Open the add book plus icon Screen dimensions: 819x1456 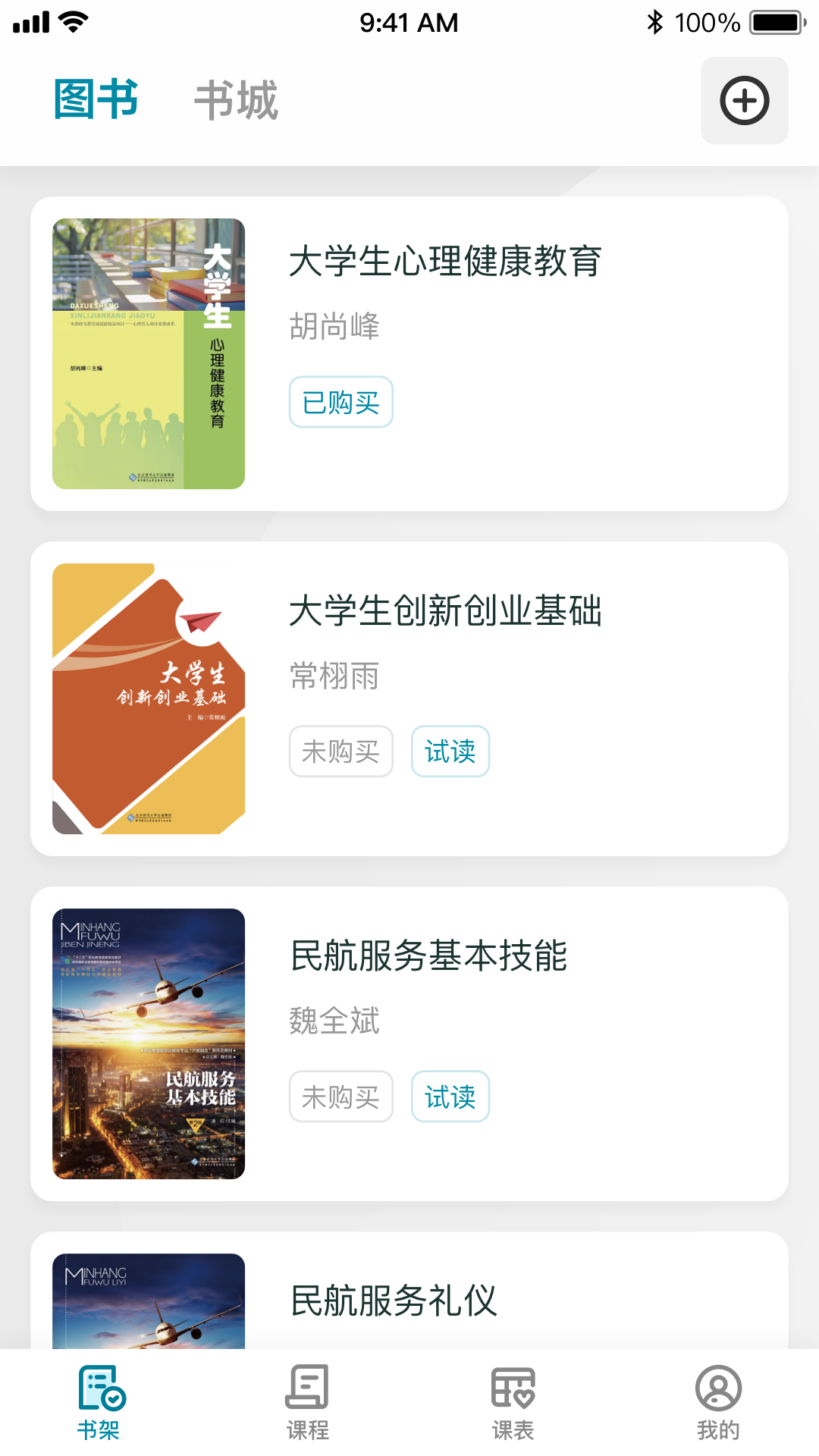(x=744, y=100)
